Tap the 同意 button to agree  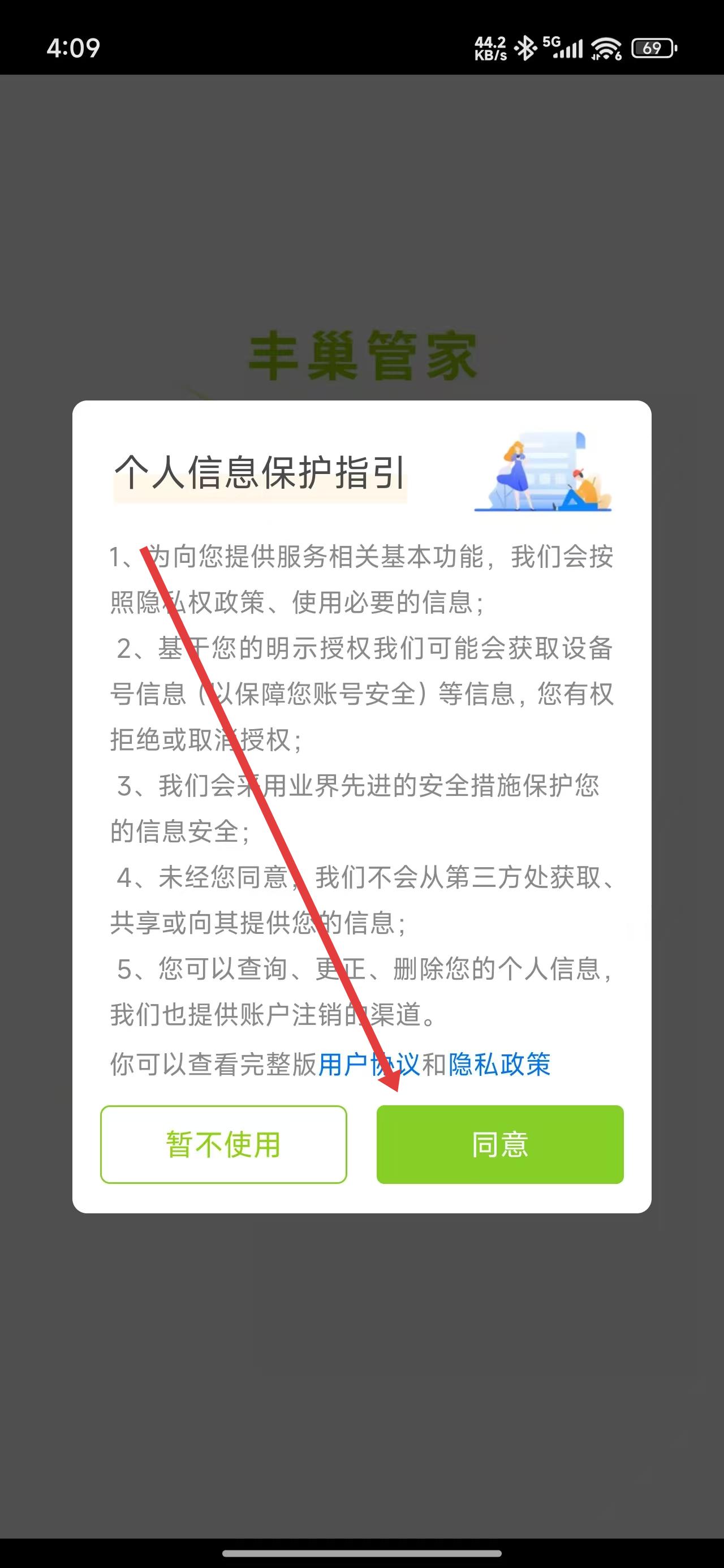click(x=500, y=1144)
